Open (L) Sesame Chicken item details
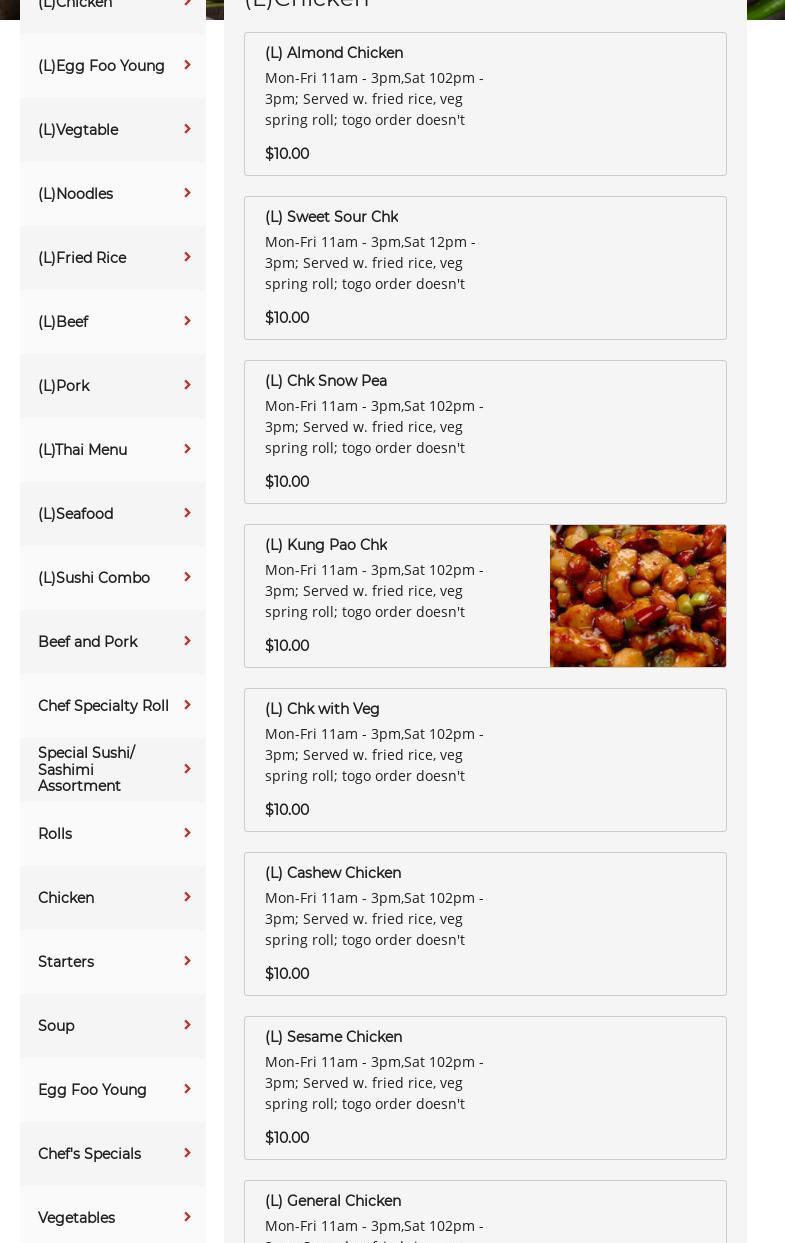 pos(485,1088)
